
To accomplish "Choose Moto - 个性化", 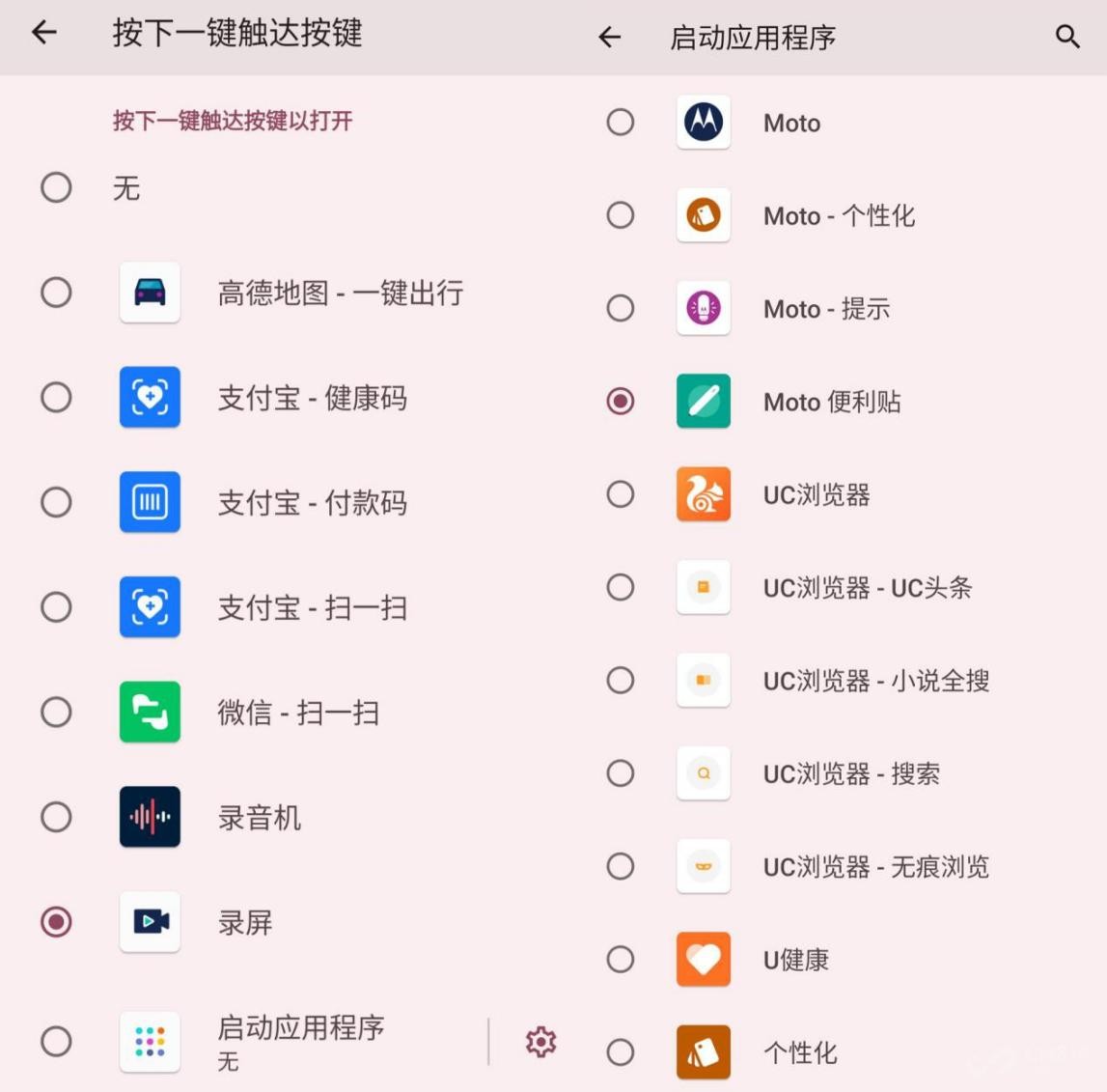I will pos(621,215).
